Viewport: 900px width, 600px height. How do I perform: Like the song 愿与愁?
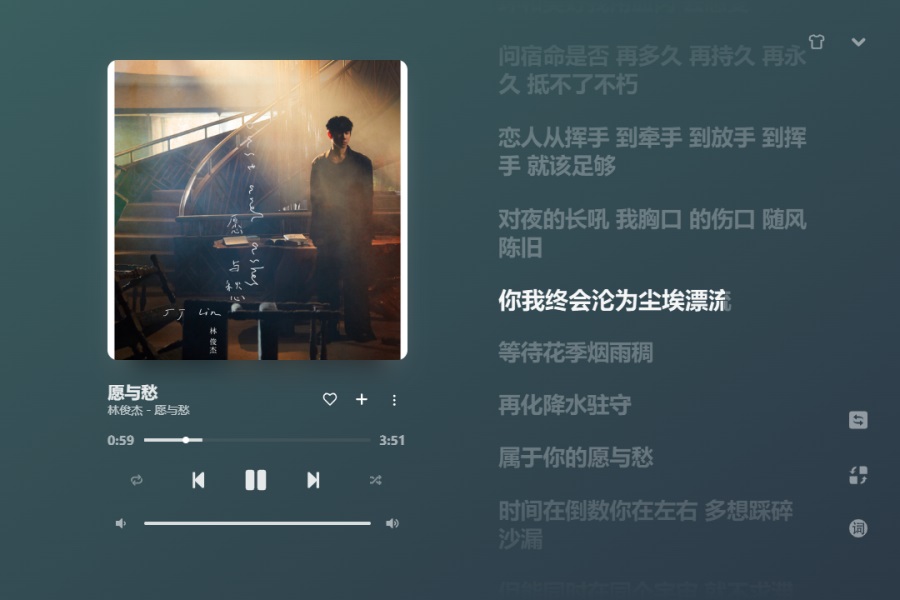point(329,399)
